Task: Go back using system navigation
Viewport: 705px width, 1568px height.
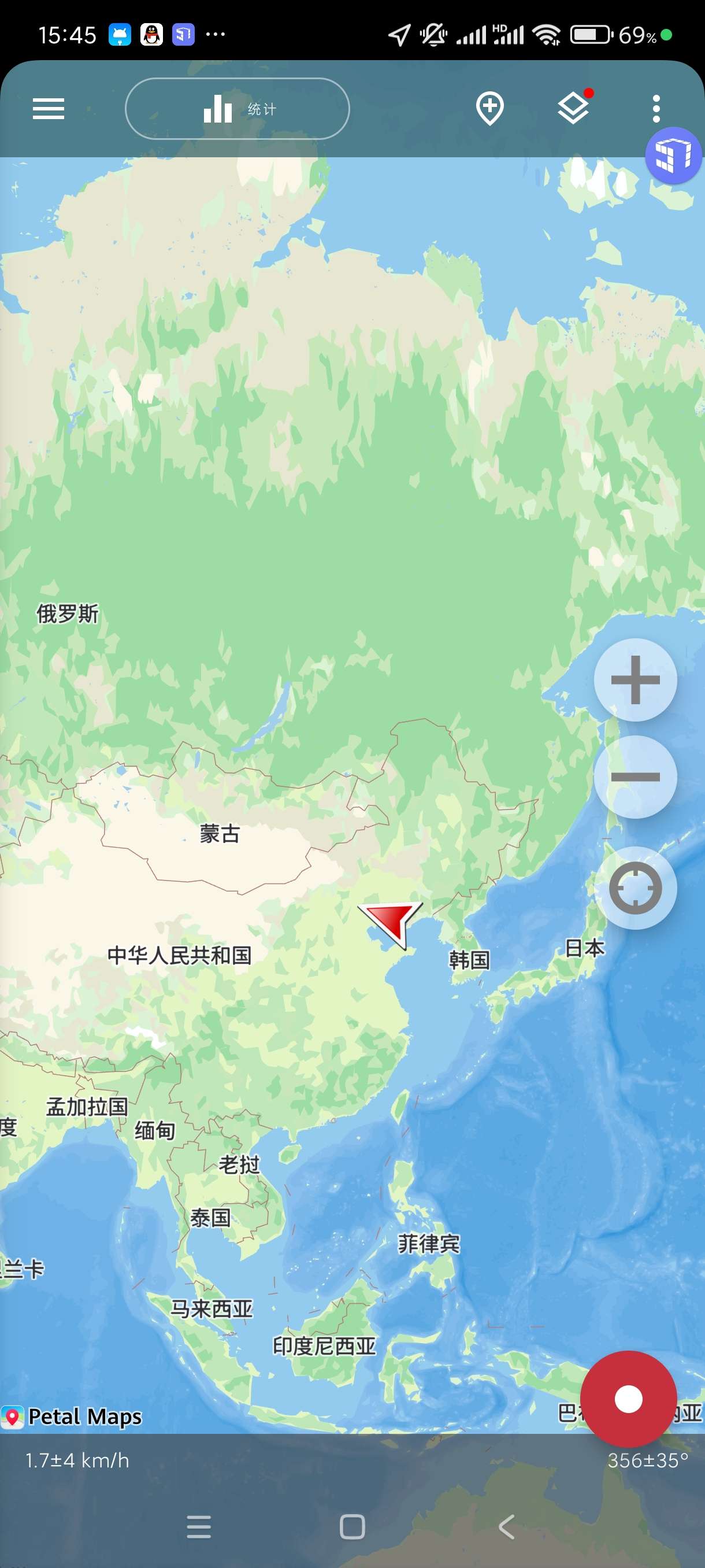Action: [506, 1526]
